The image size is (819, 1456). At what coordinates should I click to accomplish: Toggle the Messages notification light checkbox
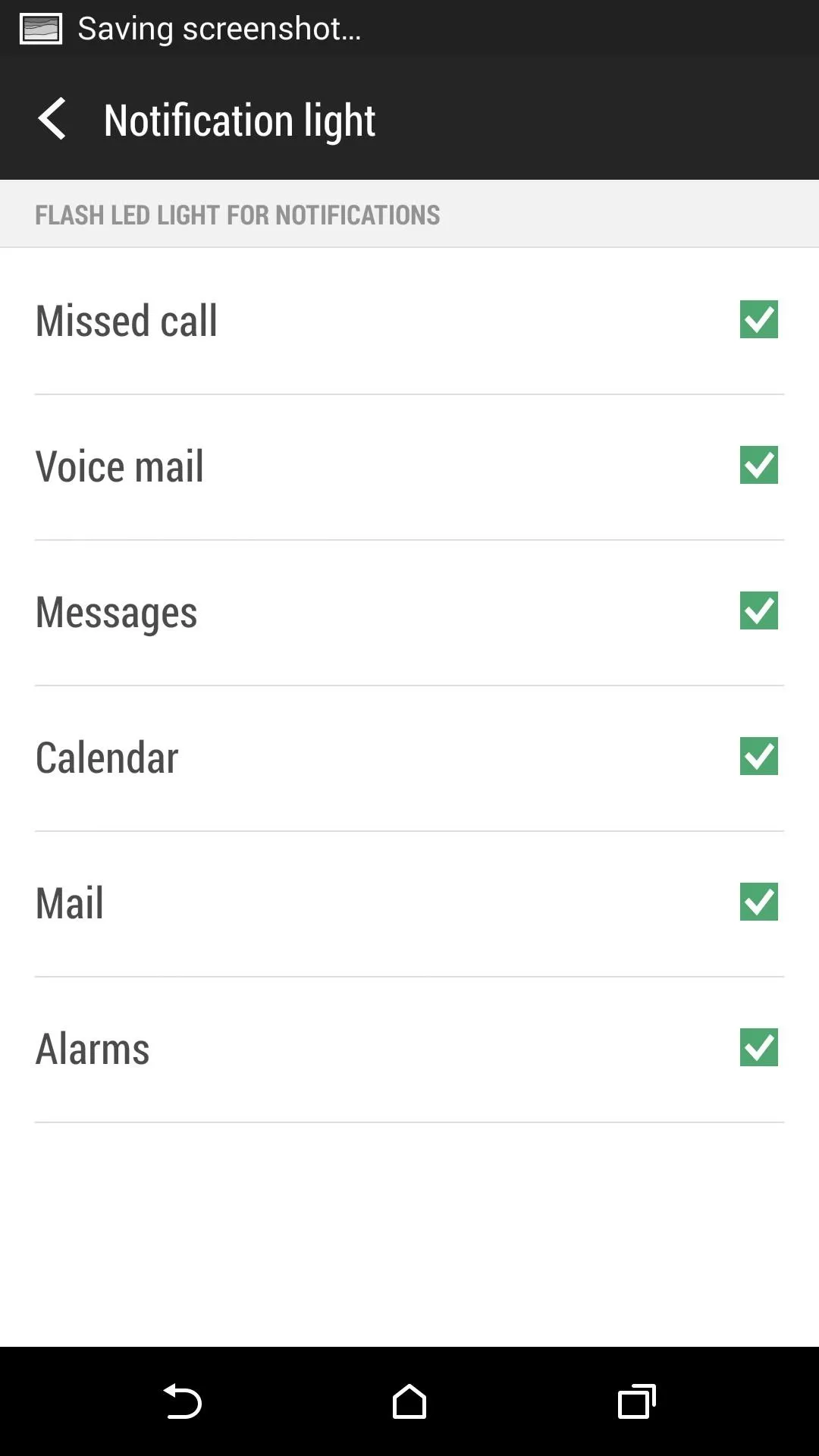click(758, 611)
